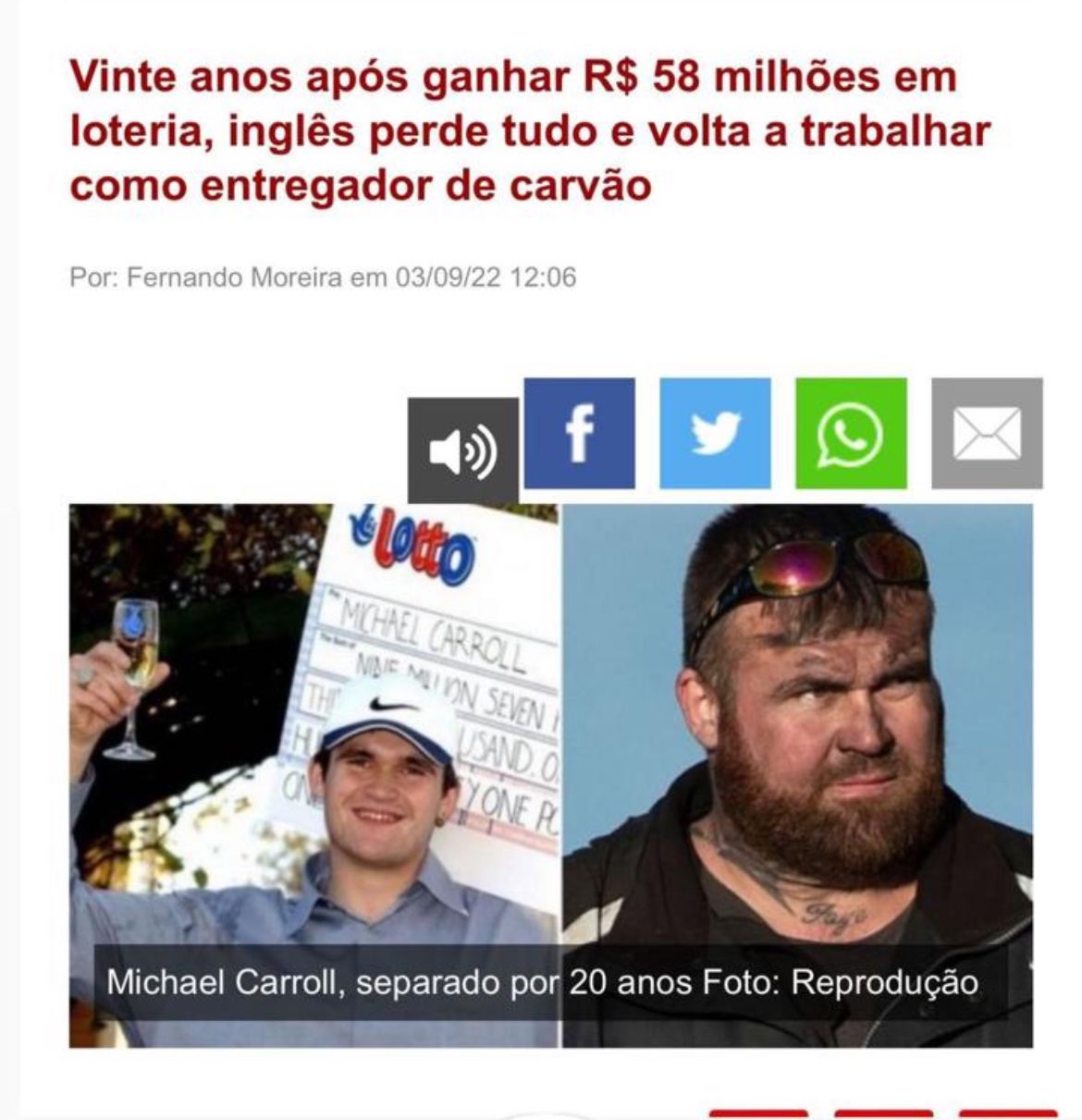This screenshot has width=1082, height=1120.
Task: Share the article on Twitter
Action: click(x=715, y=433)
